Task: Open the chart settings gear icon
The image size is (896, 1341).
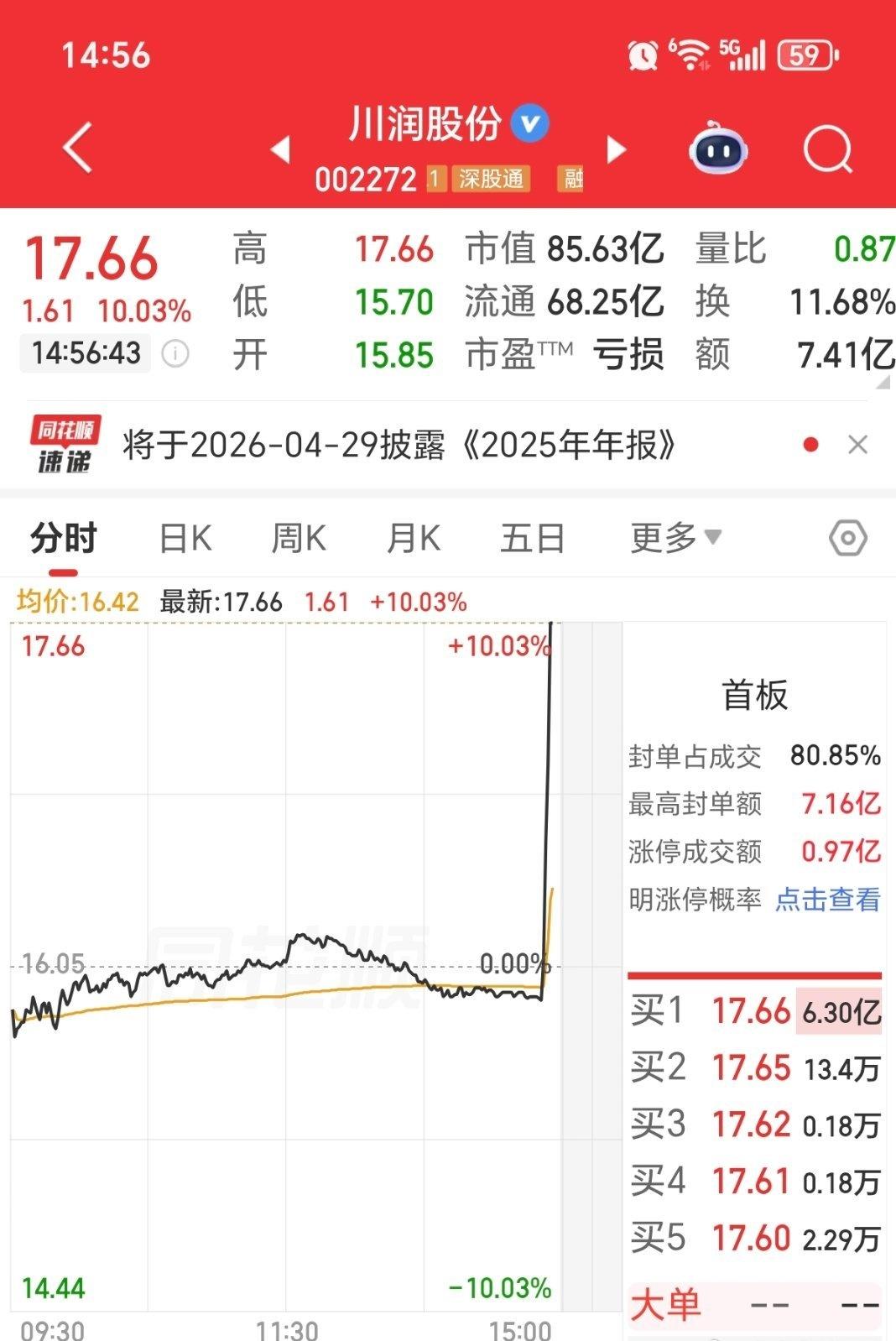Action: coord(849,538)
